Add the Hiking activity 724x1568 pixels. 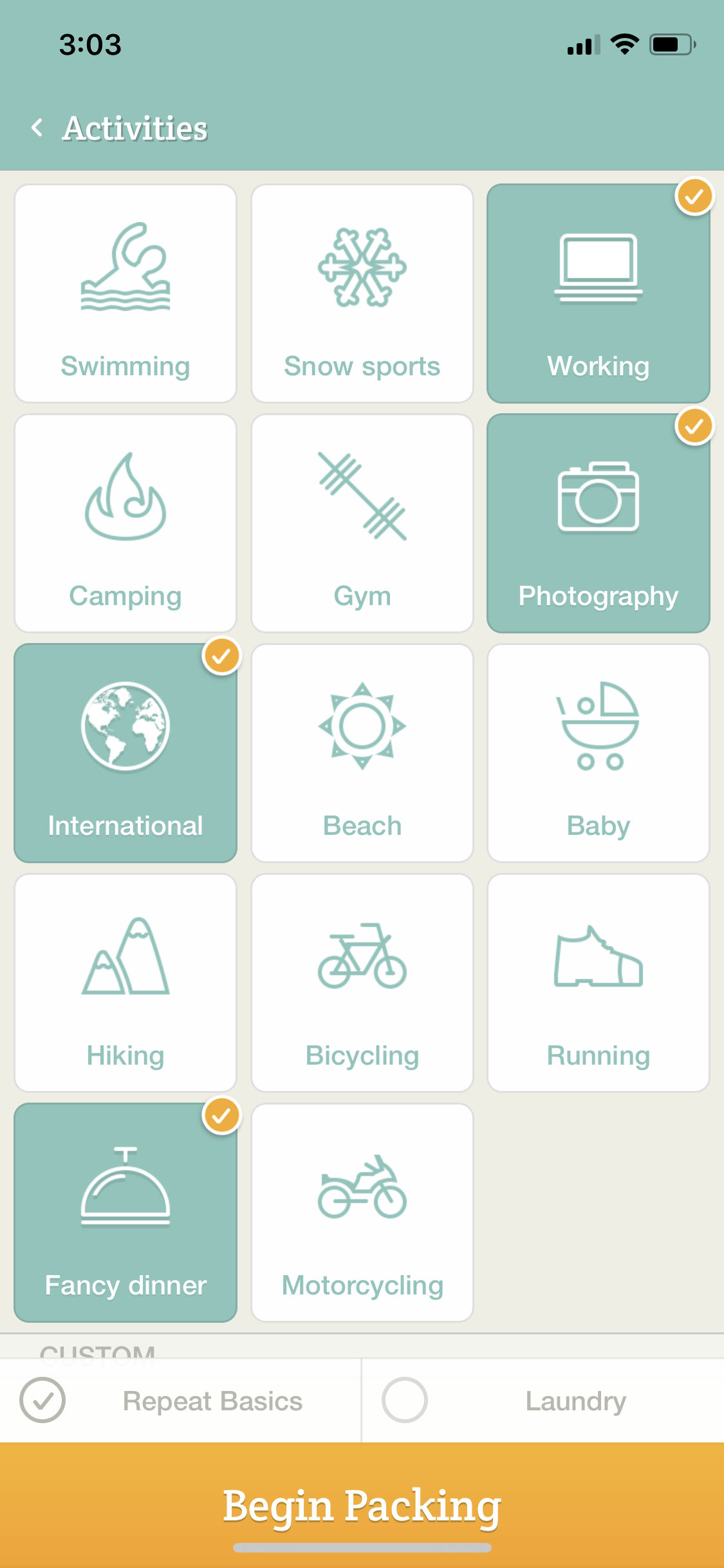125,983
